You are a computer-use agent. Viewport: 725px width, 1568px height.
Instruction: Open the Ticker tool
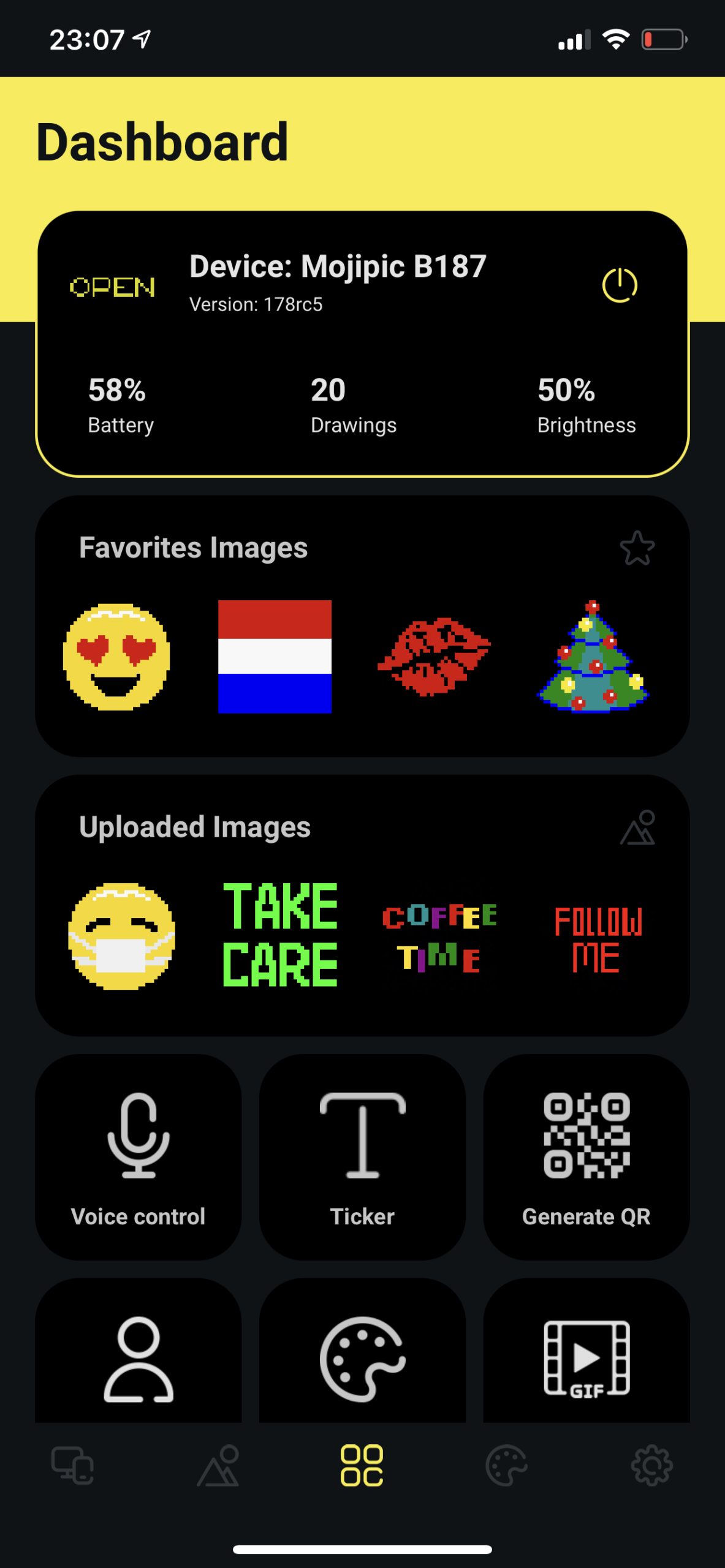click(362, 1156)
